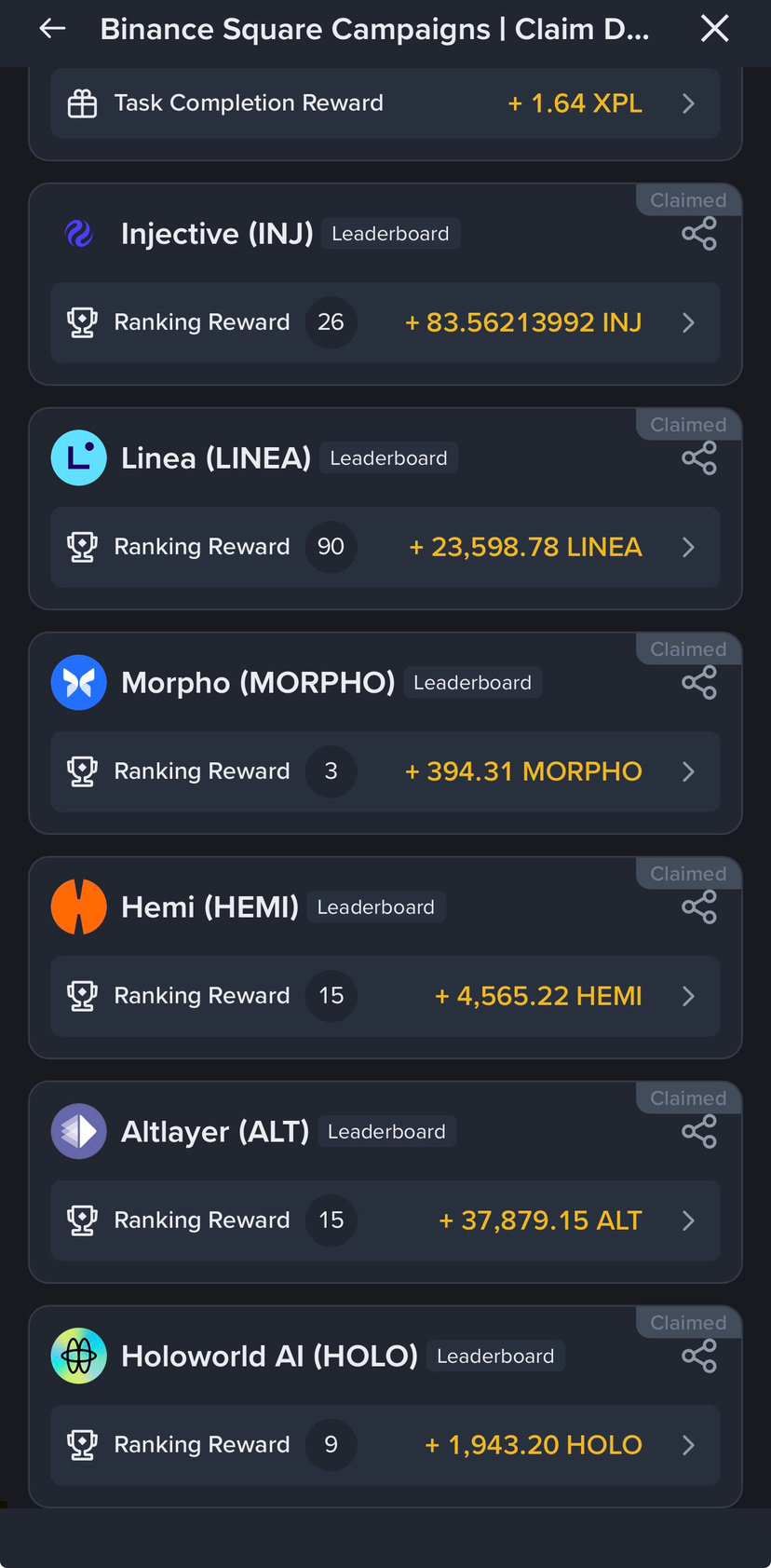Open the Task Completion Reward XPL row
Image resolution: width=771 pixels, height=1568 pixels.
click(385, 103)
